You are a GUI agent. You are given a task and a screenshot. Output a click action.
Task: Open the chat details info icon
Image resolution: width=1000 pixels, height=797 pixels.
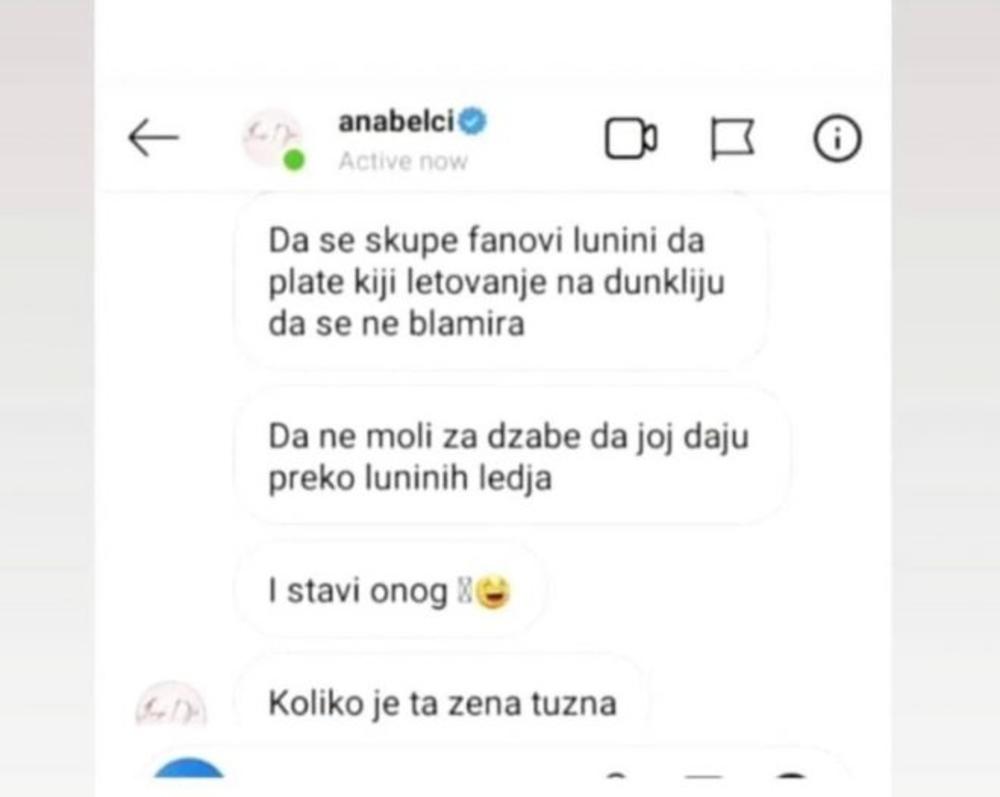pyautogui.click(x=837, y=140)
